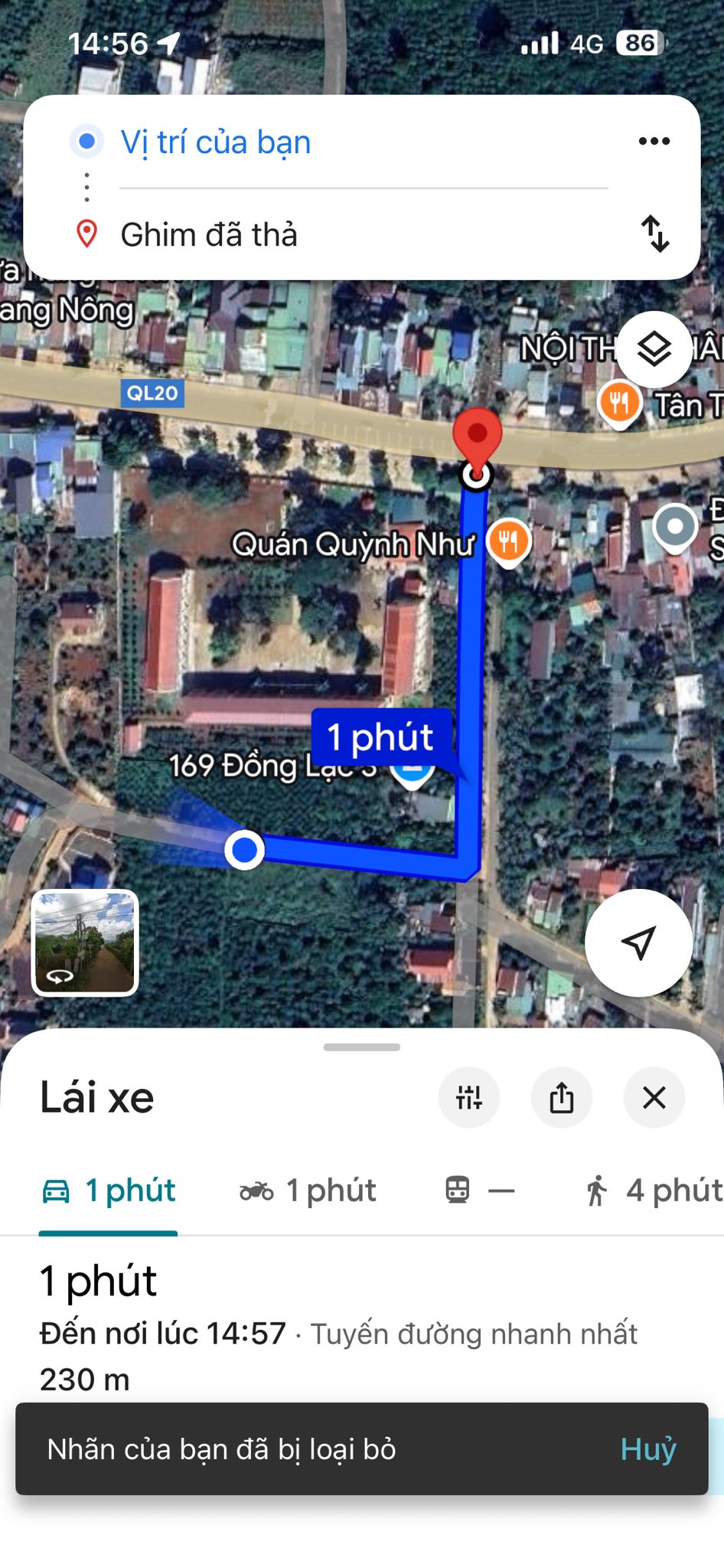Close the directions panel
Screen dimensions: 724x1568
654,1097
